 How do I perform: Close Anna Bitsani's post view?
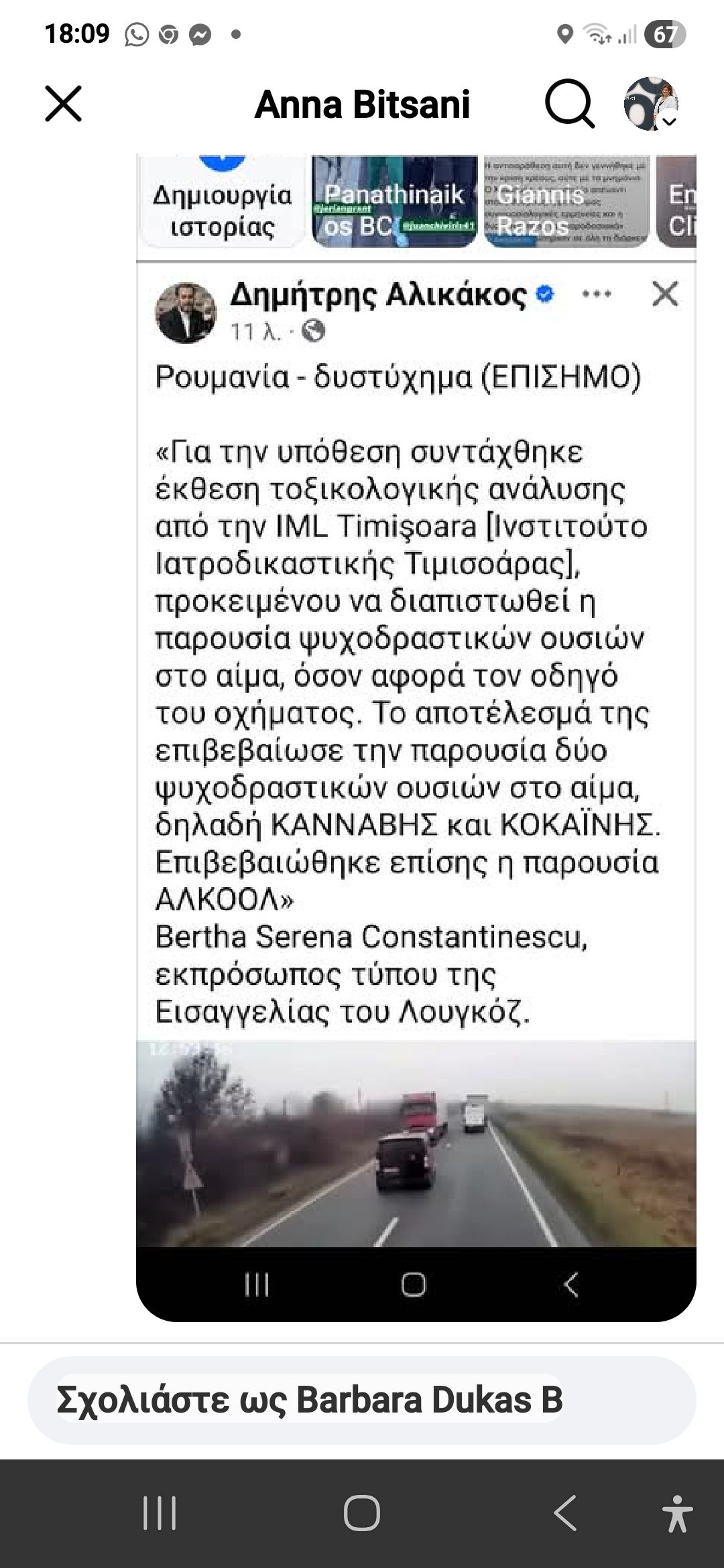pyautogui.click(x=63, y=104)
